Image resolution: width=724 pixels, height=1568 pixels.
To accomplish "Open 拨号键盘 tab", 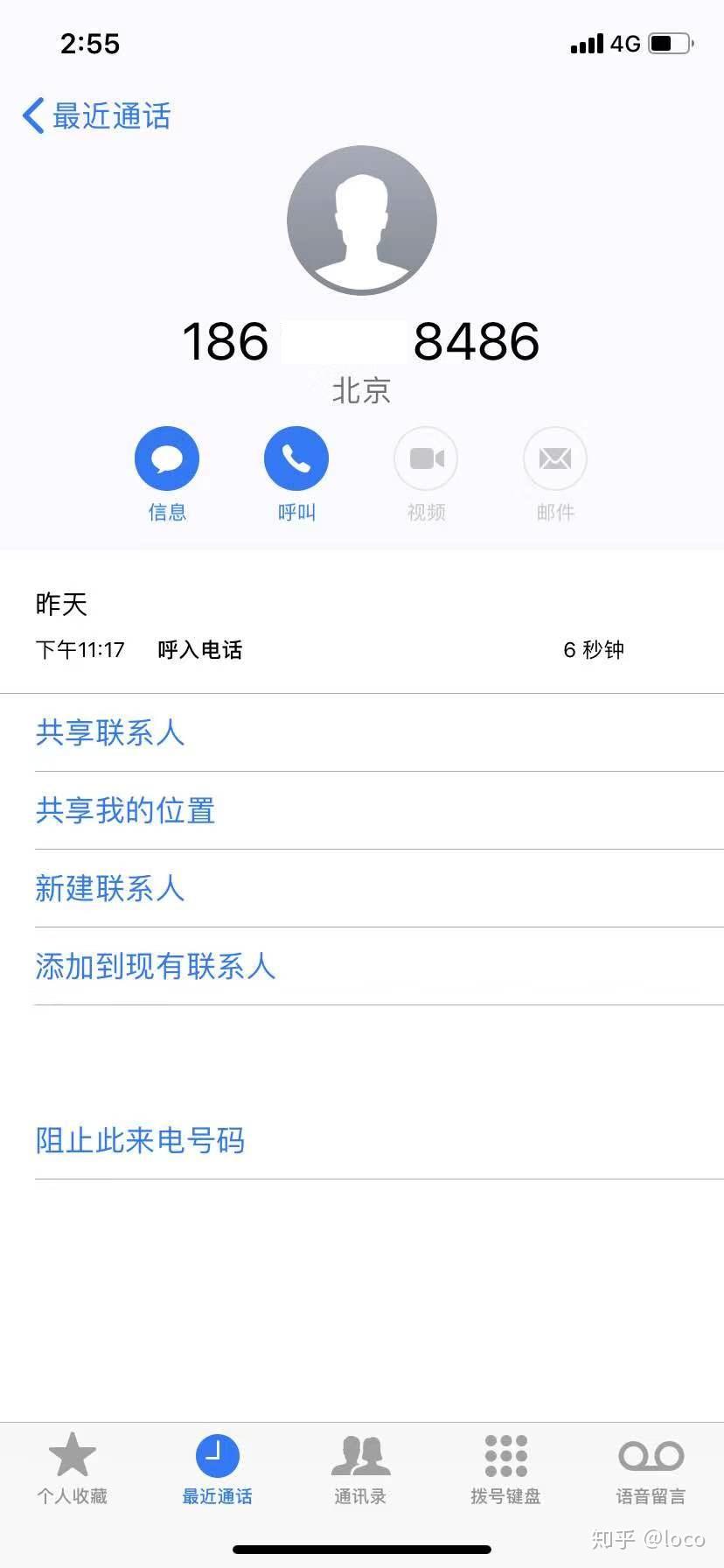I will coord(505,1468).
